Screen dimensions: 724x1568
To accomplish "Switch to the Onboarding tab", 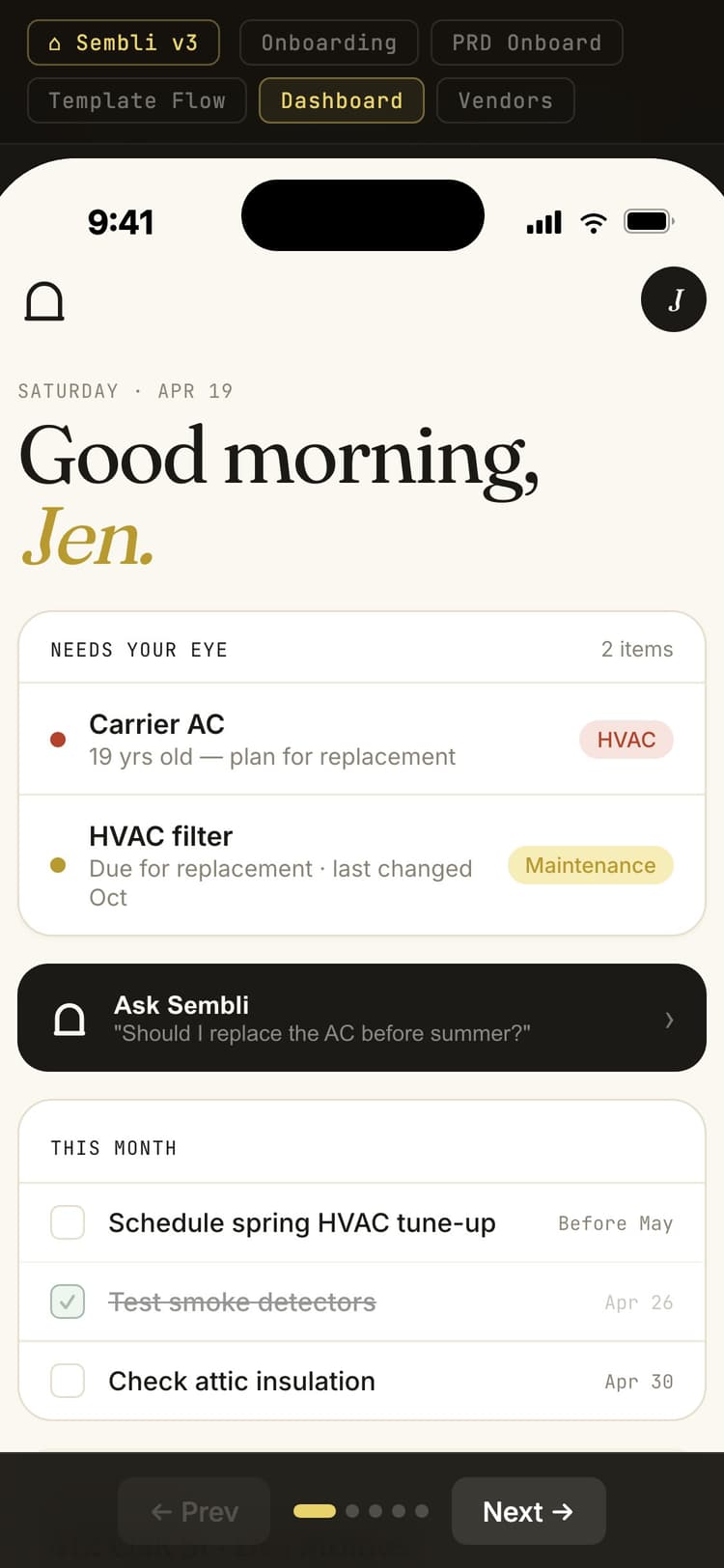I will pyautogui.click(x=328, y=42).
